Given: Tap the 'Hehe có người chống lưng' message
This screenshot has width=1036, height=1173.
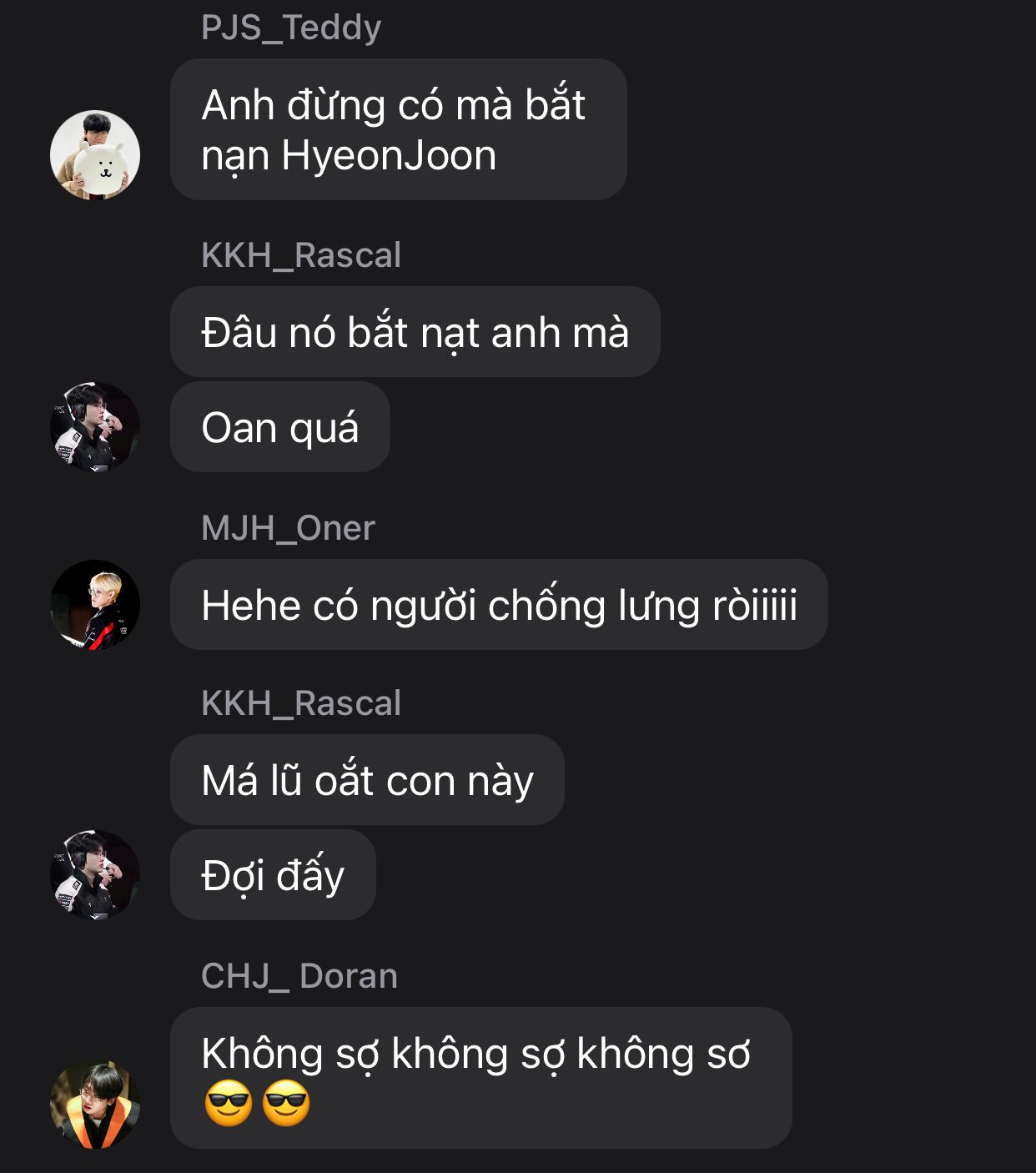Looking at the screenshot, I should [x=499, y=605].
